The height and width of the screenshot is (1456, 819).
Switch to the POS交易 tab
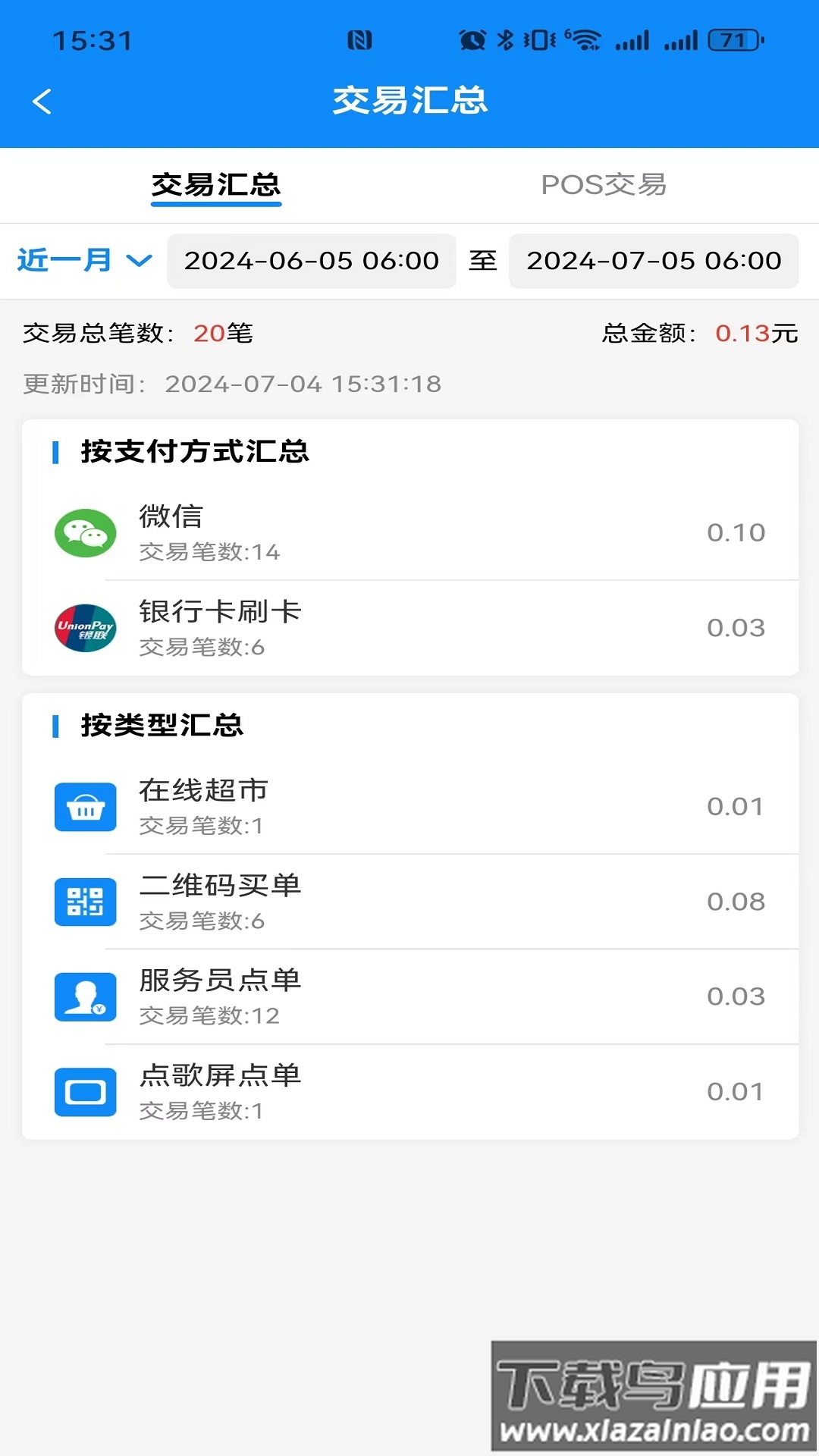tap(604, 185)
